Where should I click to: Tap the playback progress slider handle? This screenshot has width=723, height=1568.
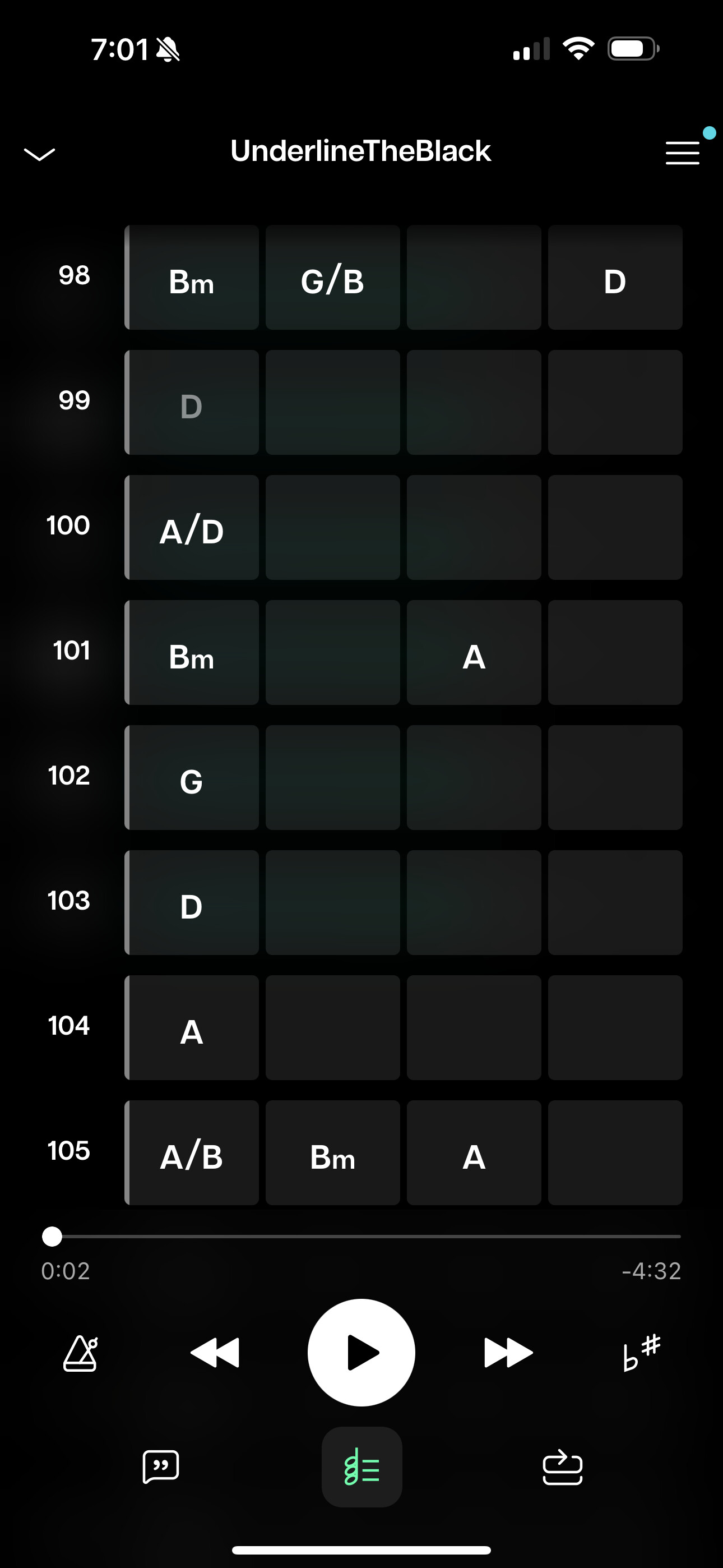52,1236
